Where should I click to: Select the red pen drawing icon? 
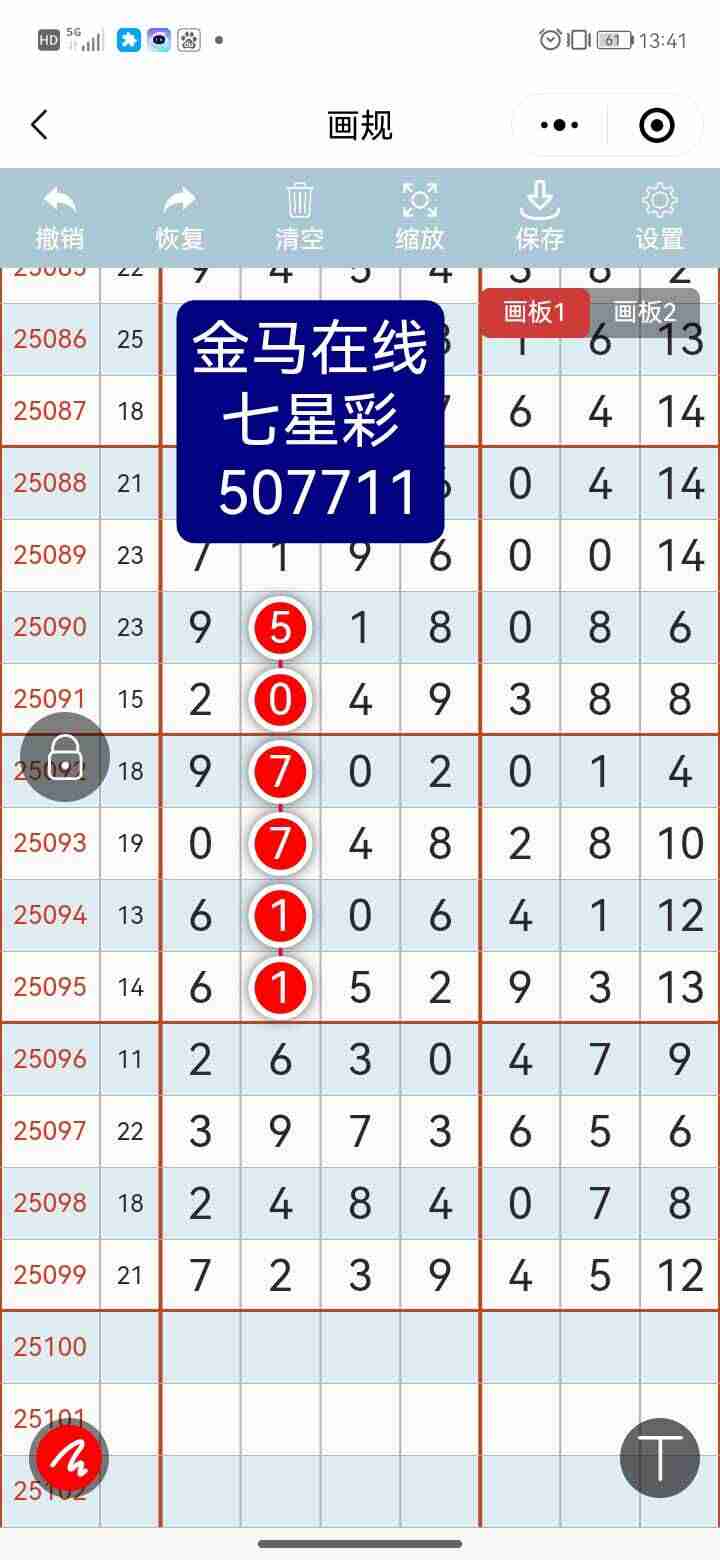(x=67, y=1458)
